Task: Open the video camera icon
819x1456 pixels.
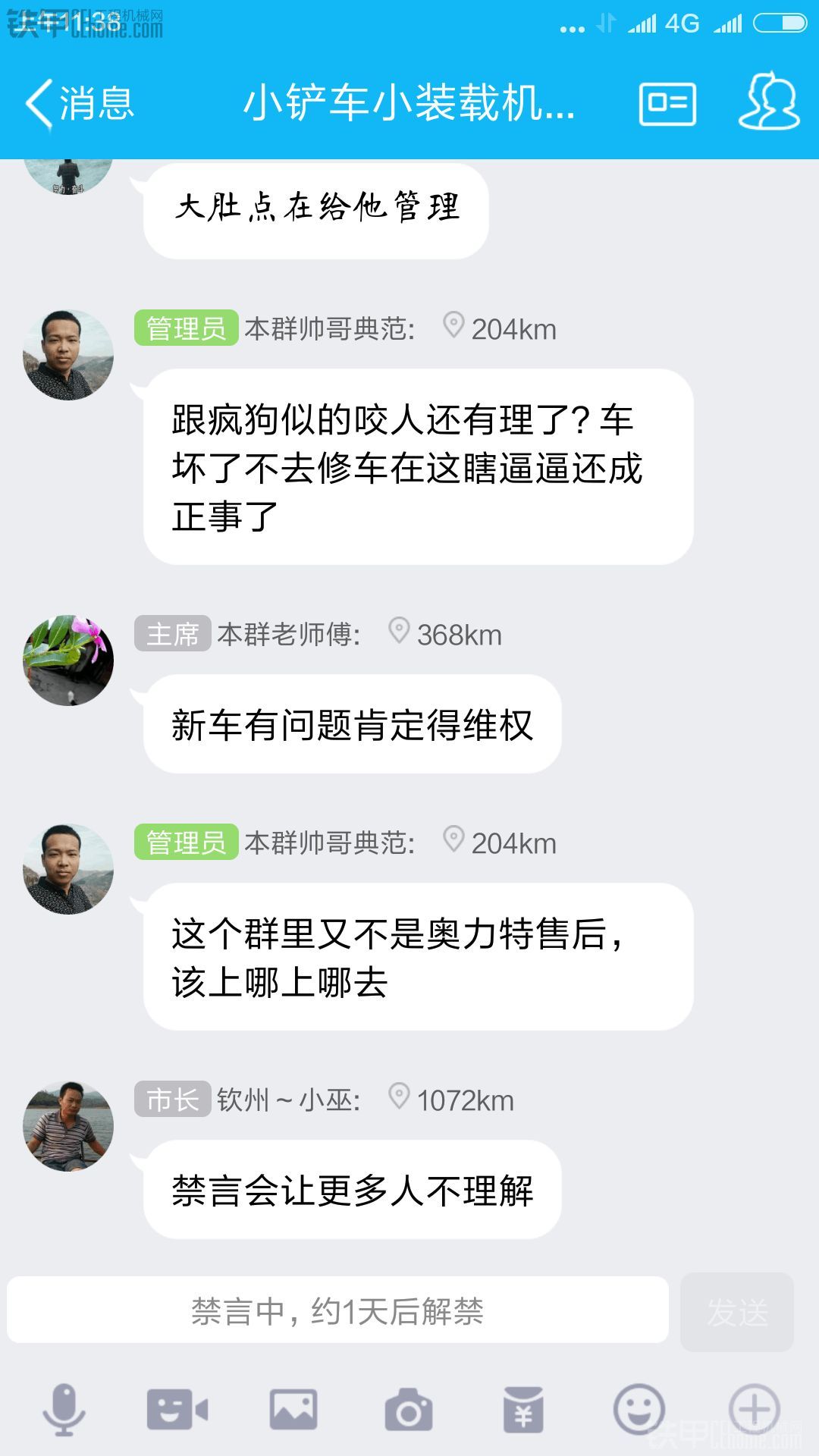Action: [x=177, y=1410]
